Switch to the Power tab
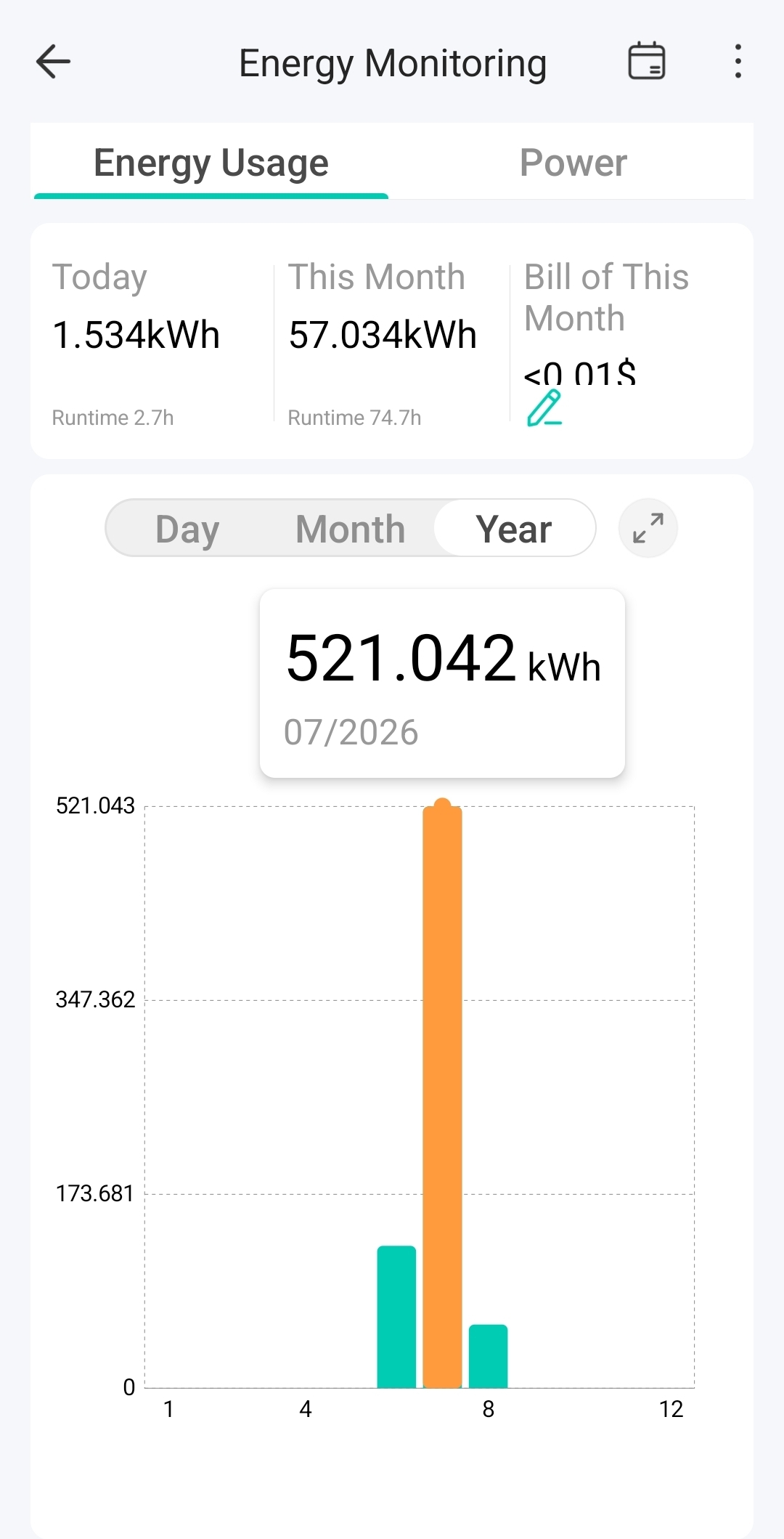The image size is (784, 1539). pyautogui.click(x=573, y=163)
